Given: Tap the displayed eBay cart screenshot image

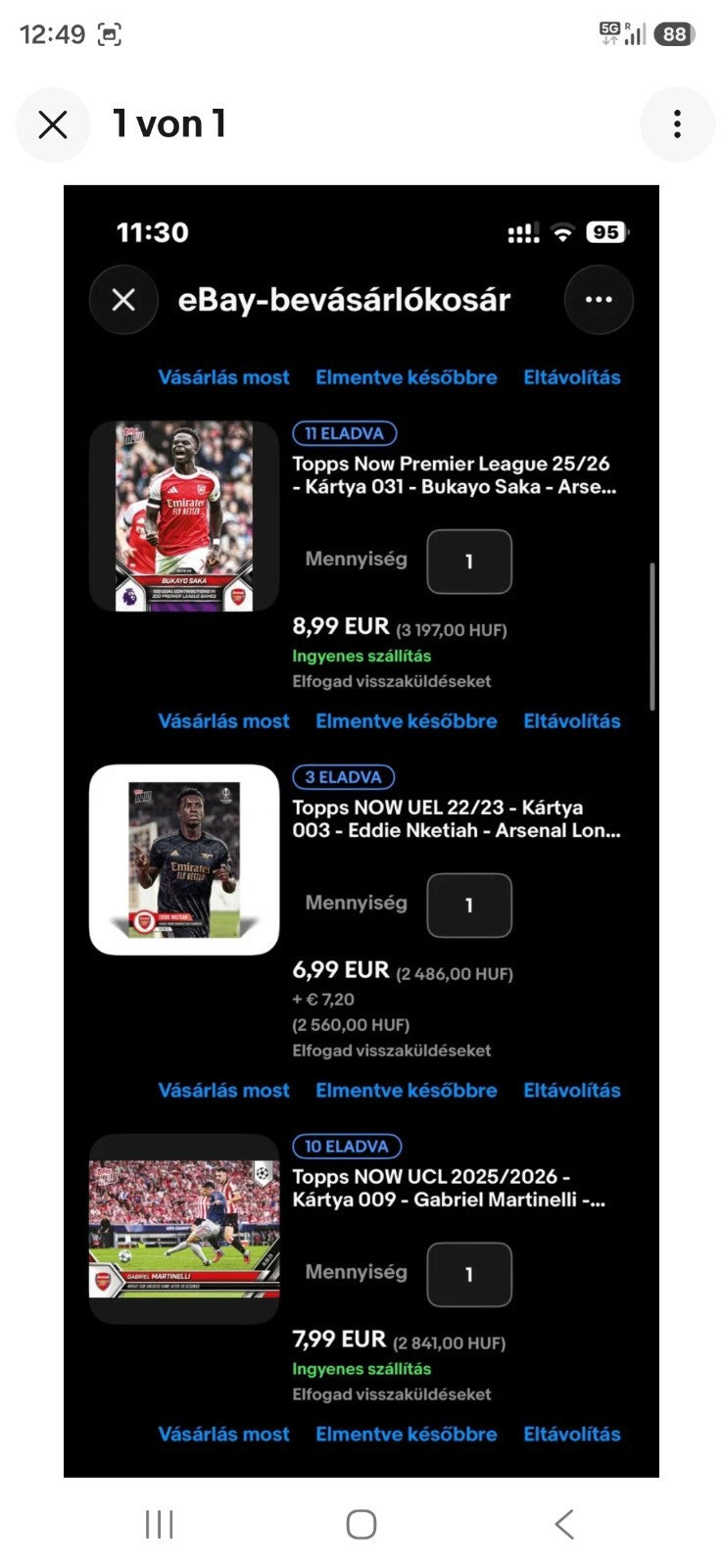Looking at the screenshot, I should coord(361,830).
